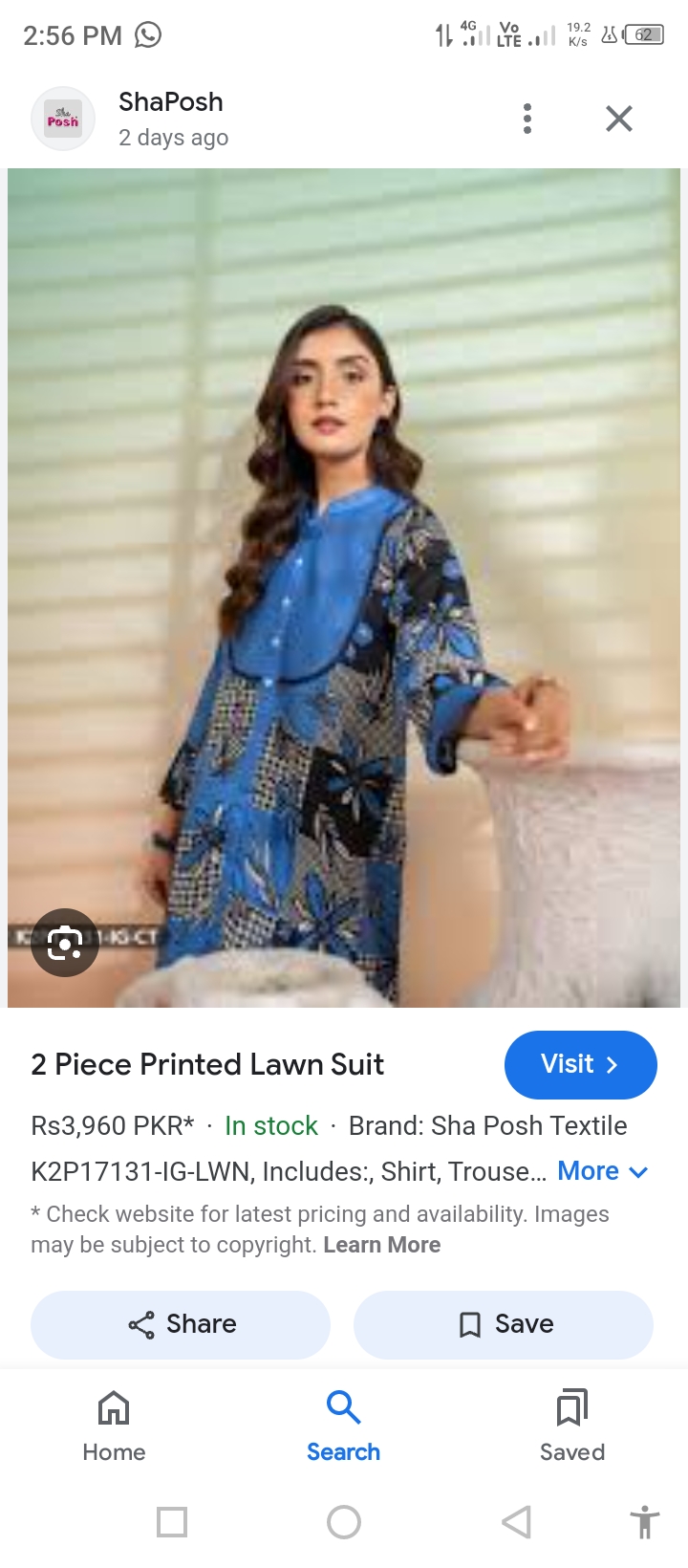Save this image to collections
This screenshot has width=688, height=1568.
pos(504,1324)
